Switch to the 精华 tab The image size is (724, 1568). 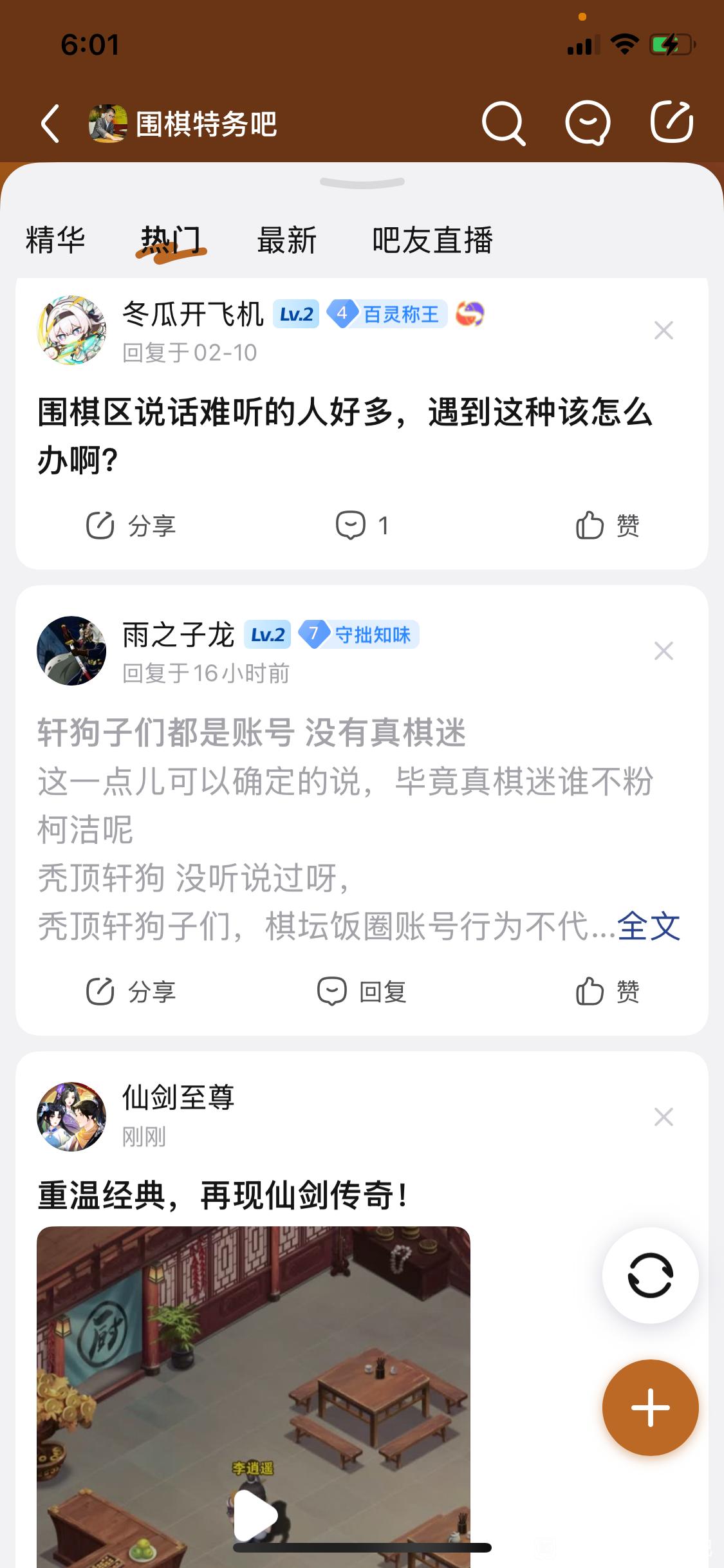coord(55,241)
